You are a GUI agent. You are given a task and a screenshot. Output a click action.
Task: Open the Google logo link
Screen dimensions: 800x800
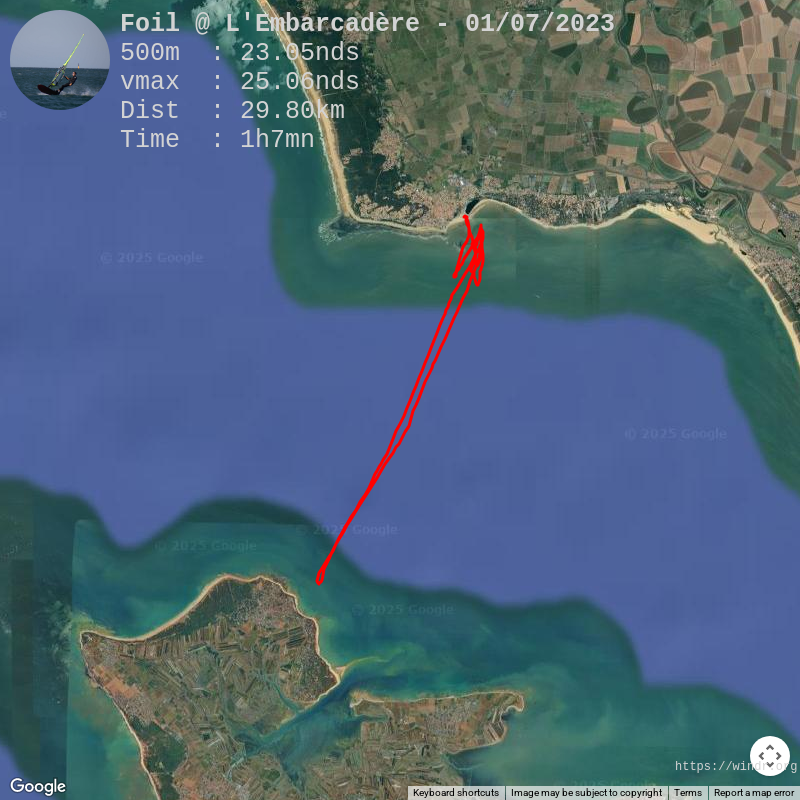coord(38,786)
